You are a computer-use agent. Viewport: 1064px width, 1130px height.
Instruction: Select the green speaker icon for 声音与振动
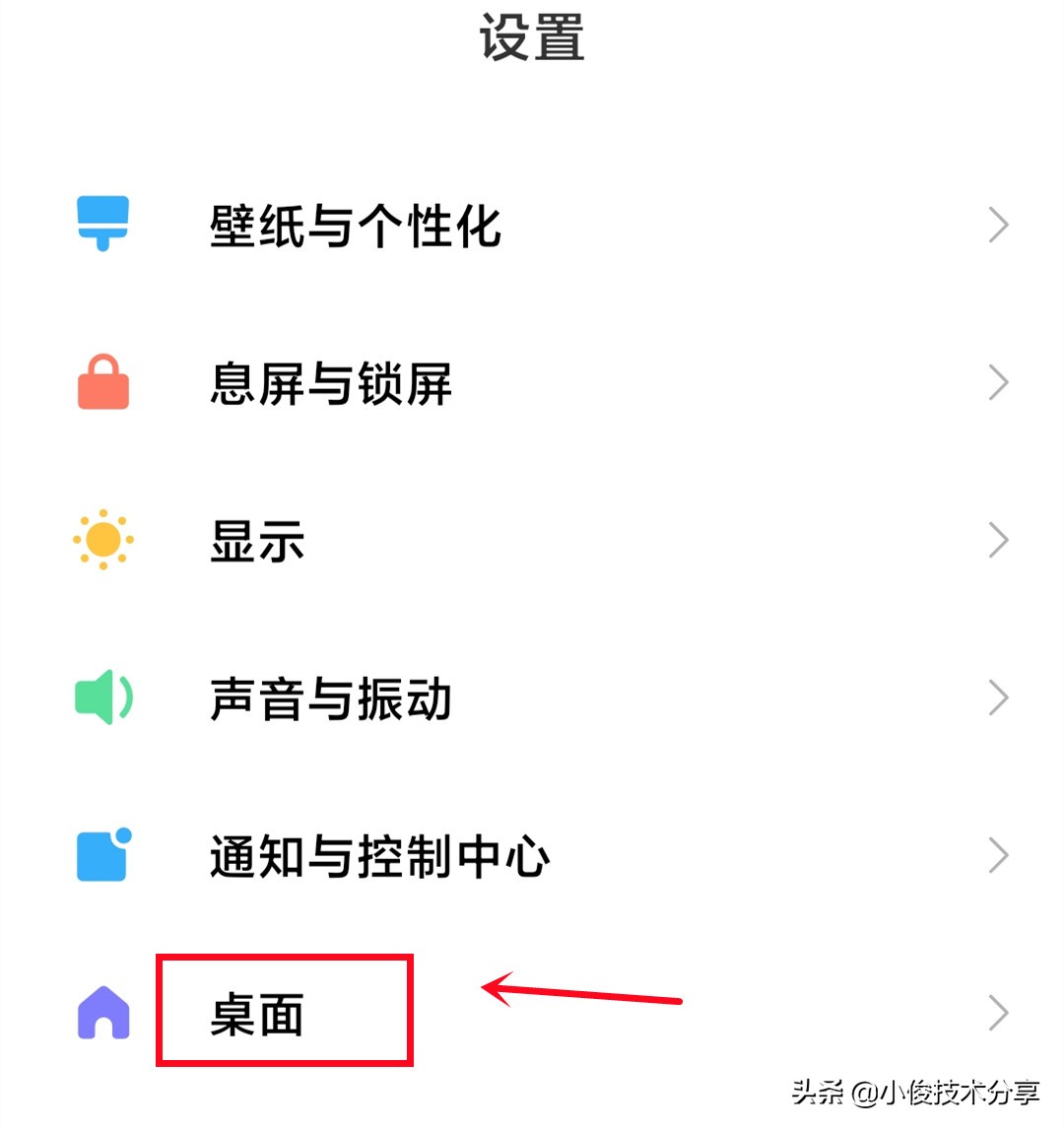(x=101, y=698)
